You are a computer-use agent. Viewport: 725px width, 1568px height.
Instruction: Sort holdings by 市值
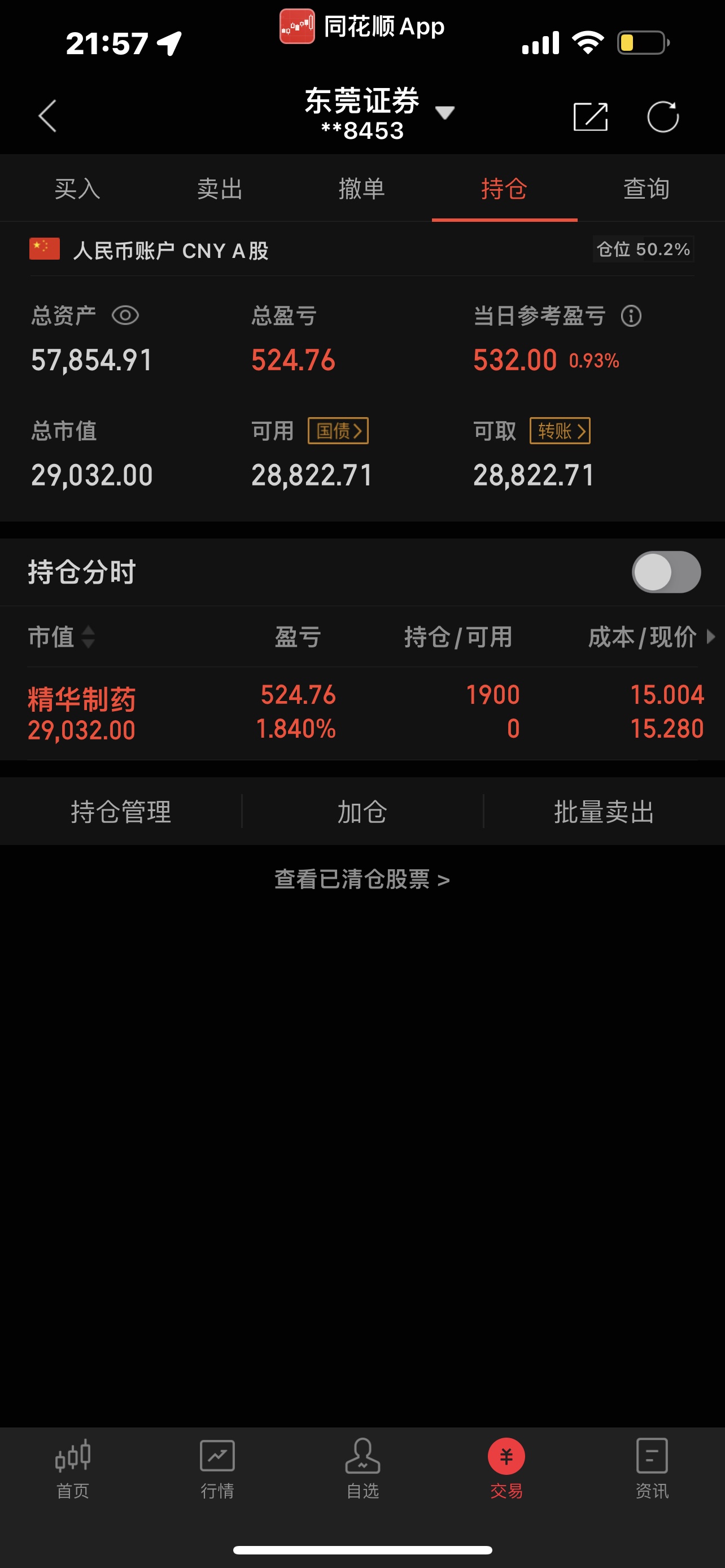tap(61, 637)
